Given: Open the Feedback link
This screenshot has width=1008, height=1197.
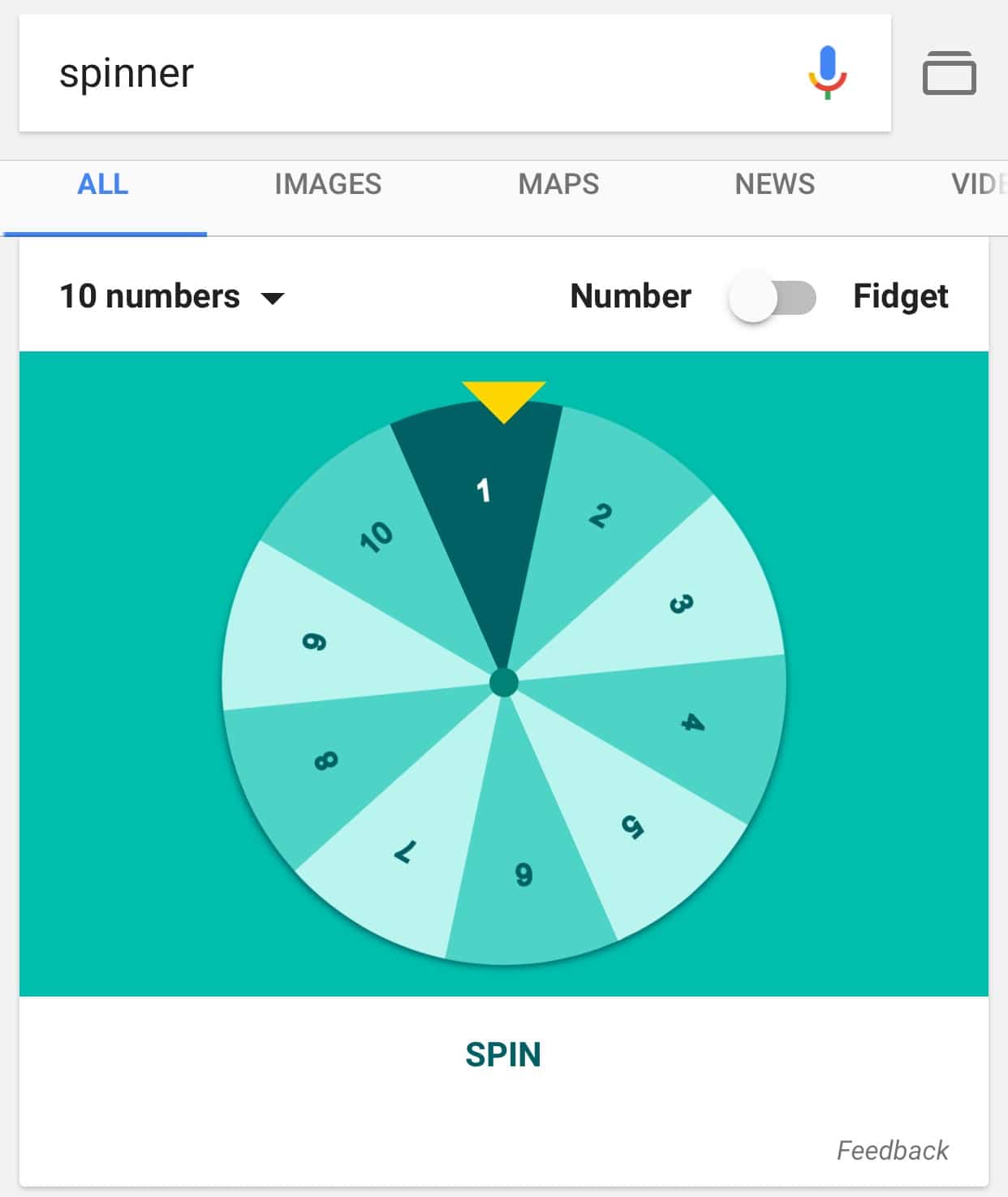Looking at the screenshot, I should click(x=892, y=1150).
